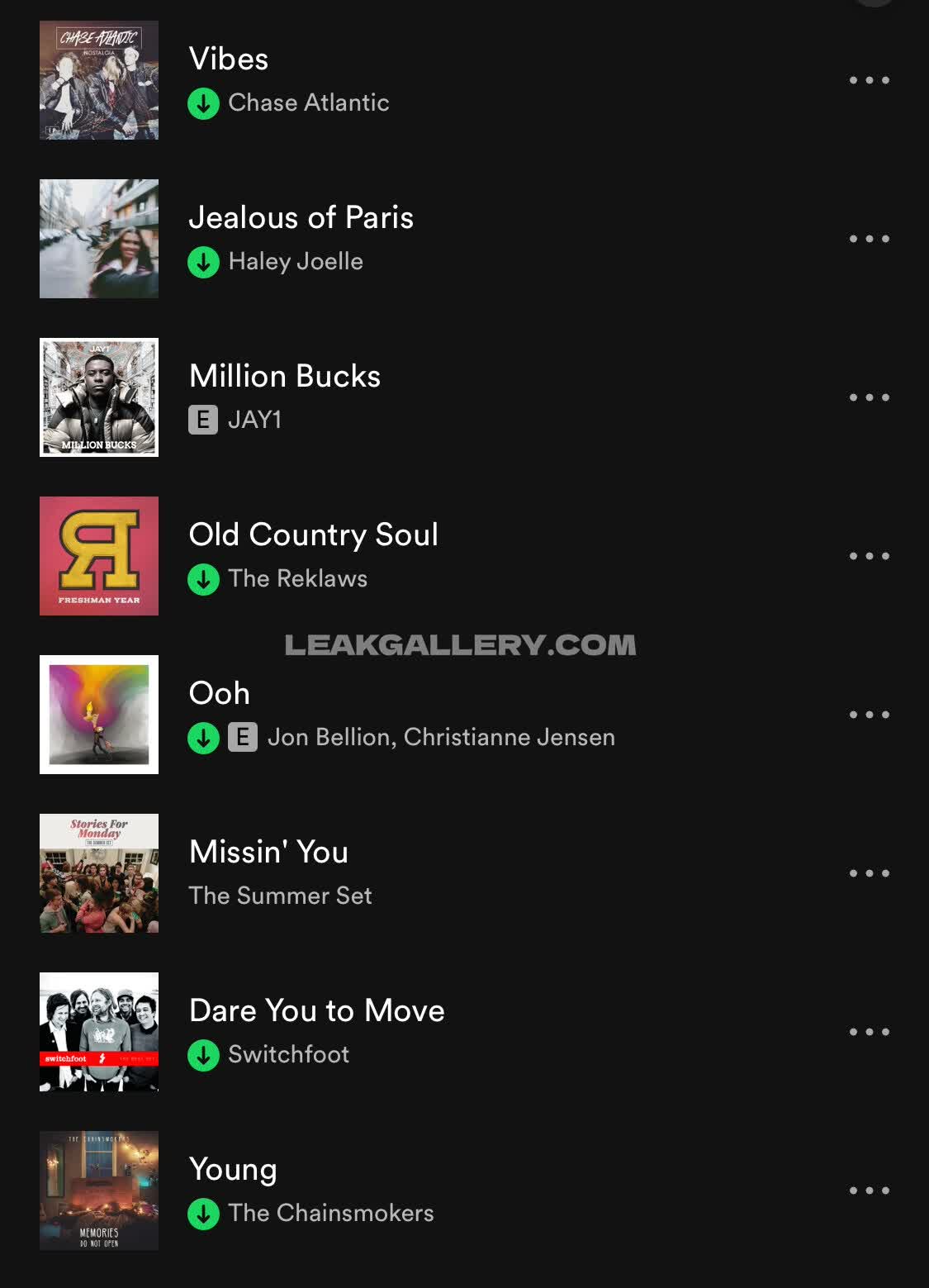Play Missin' You by The Summer Set
929x1288 pixels.
click(268, 853)
